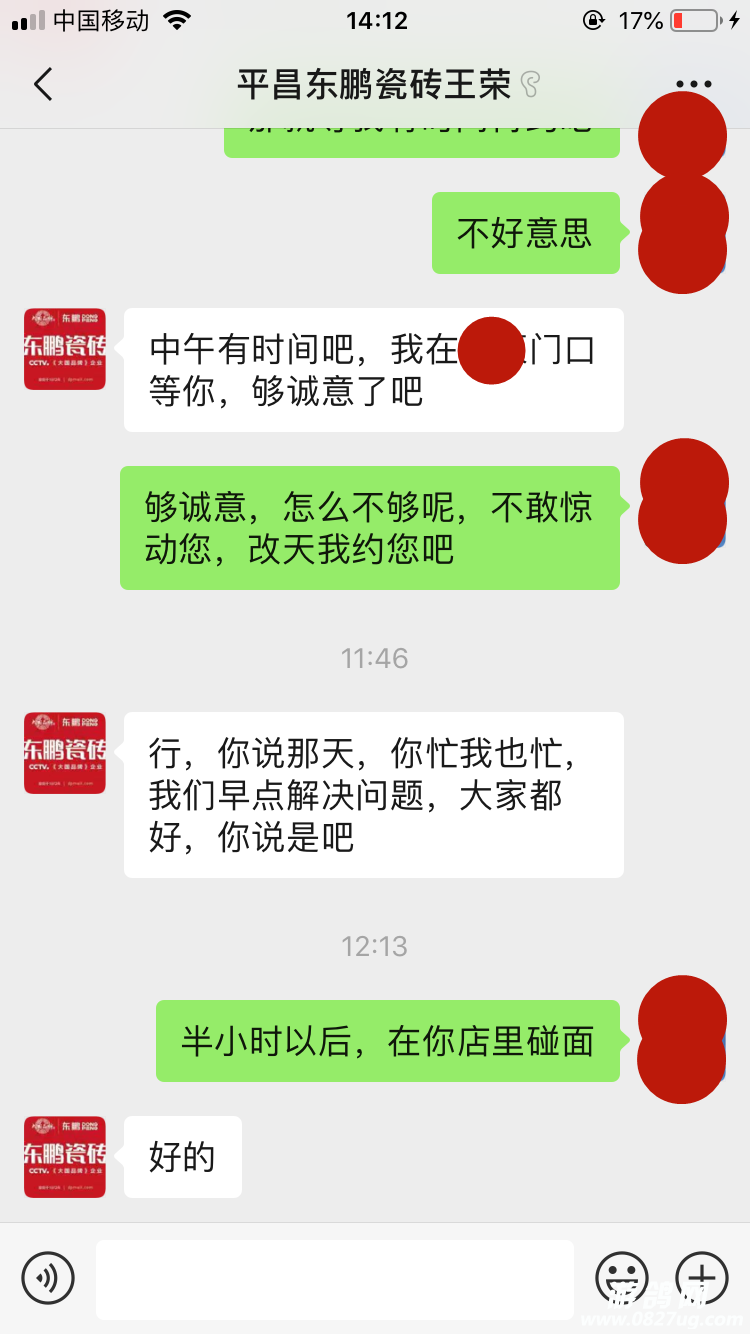The width and height of the screenshot is (750, 1334).
Task: Open the chat info overflow menu
Action: (693, 85)
